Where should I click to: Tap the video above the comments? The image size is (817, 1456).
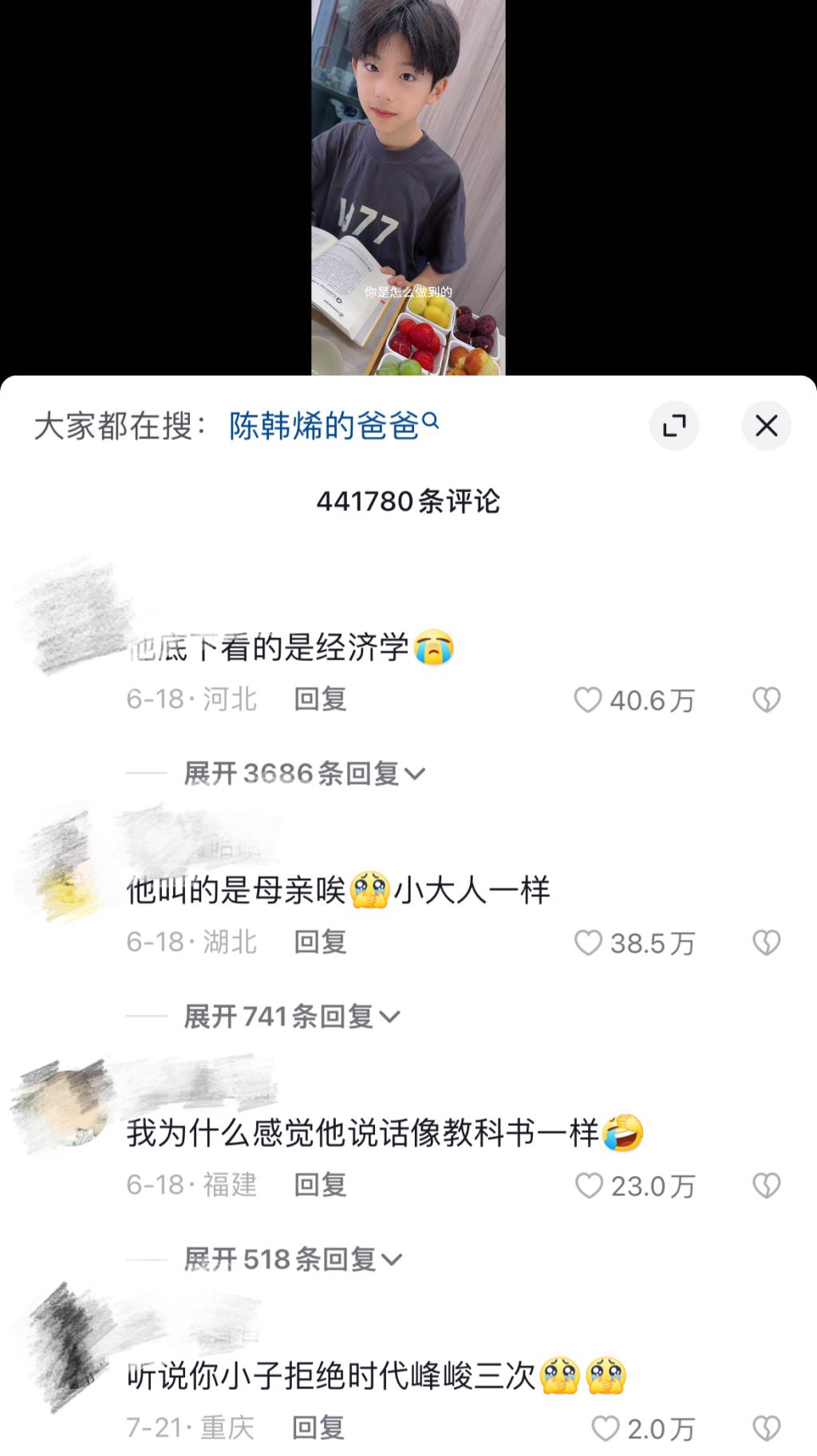pyautogui.click(x=408, y=187)
